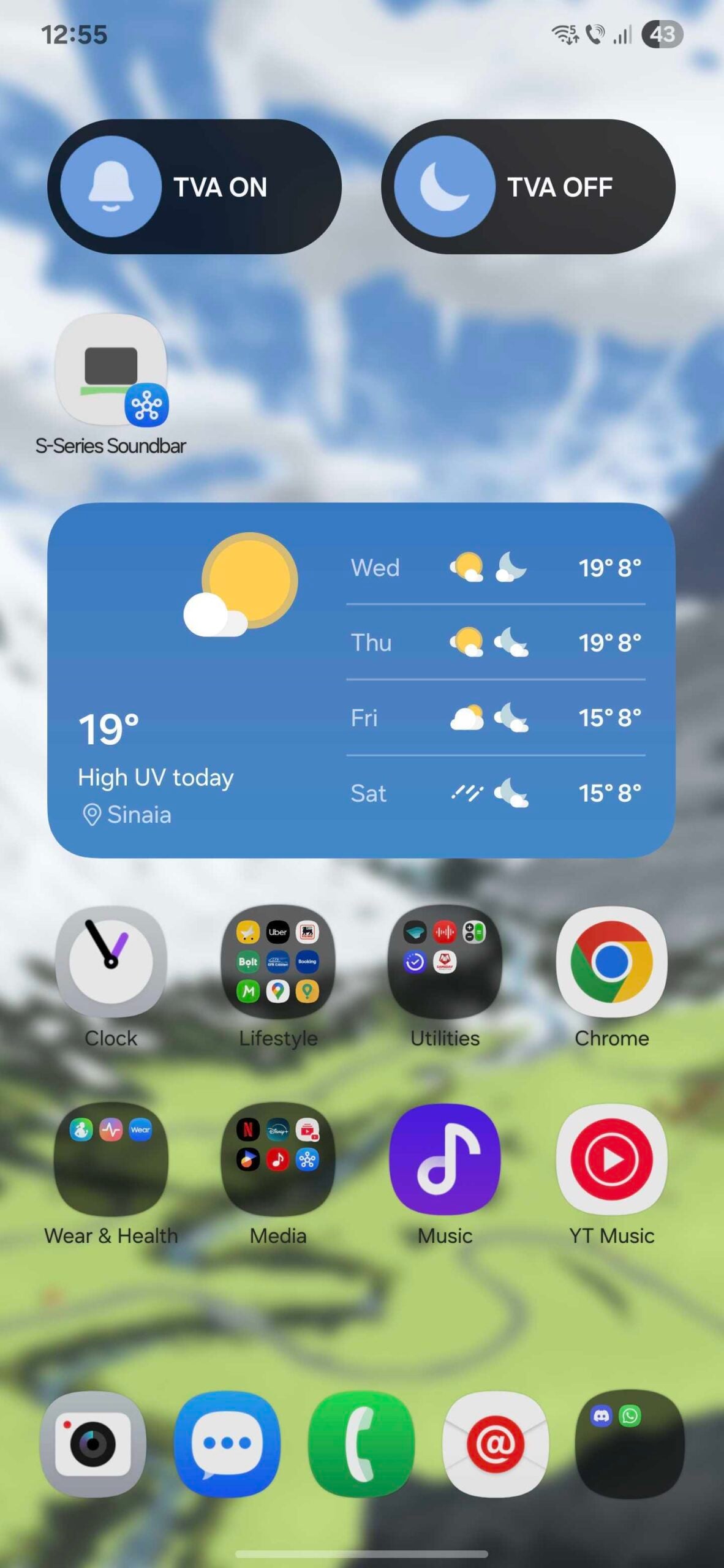Launch YT Music
The height and width of the screenshot is (1568, 724).
[x=611, y=1159]
